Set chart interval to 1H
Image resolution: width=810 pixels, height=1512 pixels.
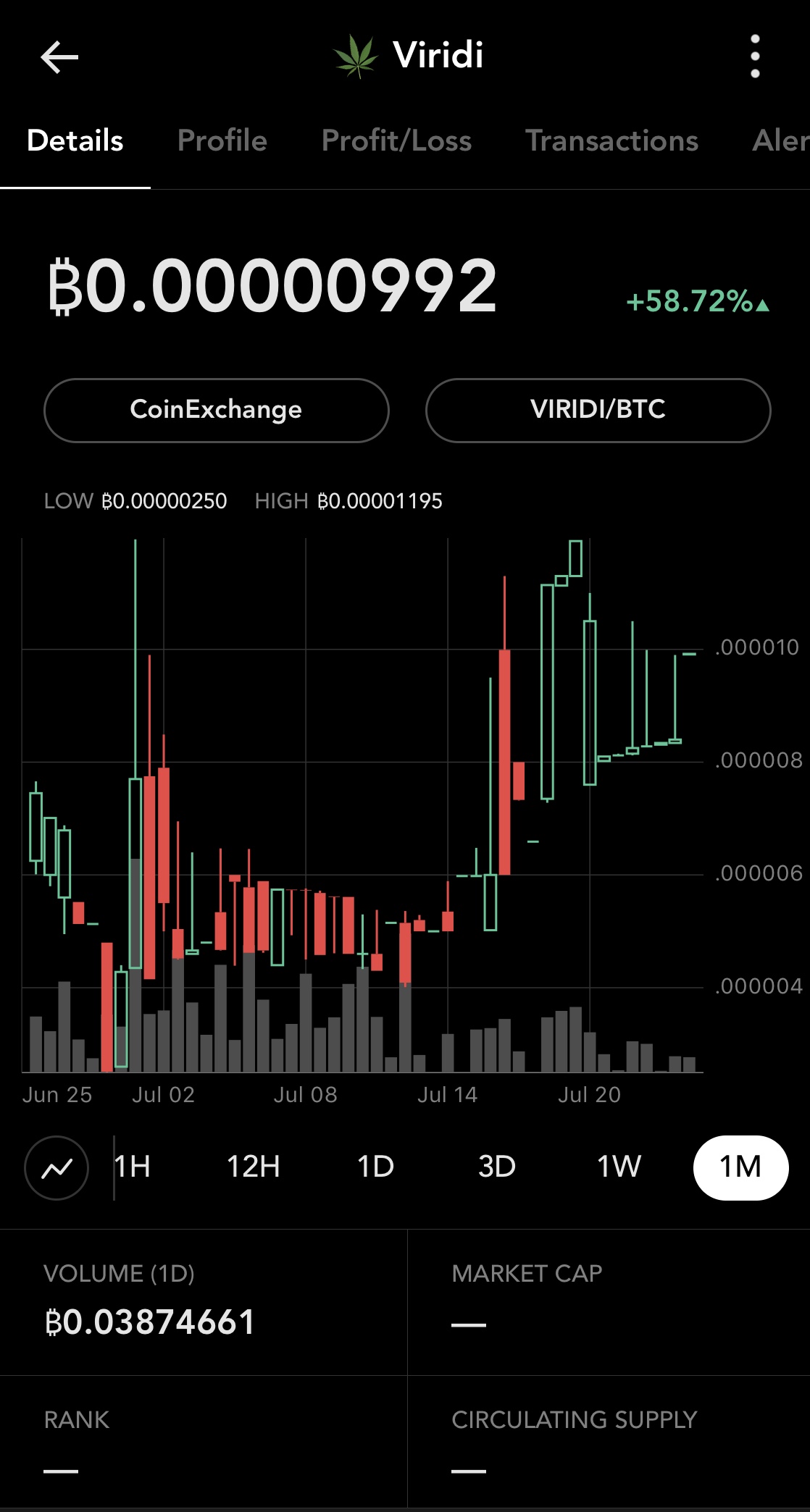(x=133, y=1167)
